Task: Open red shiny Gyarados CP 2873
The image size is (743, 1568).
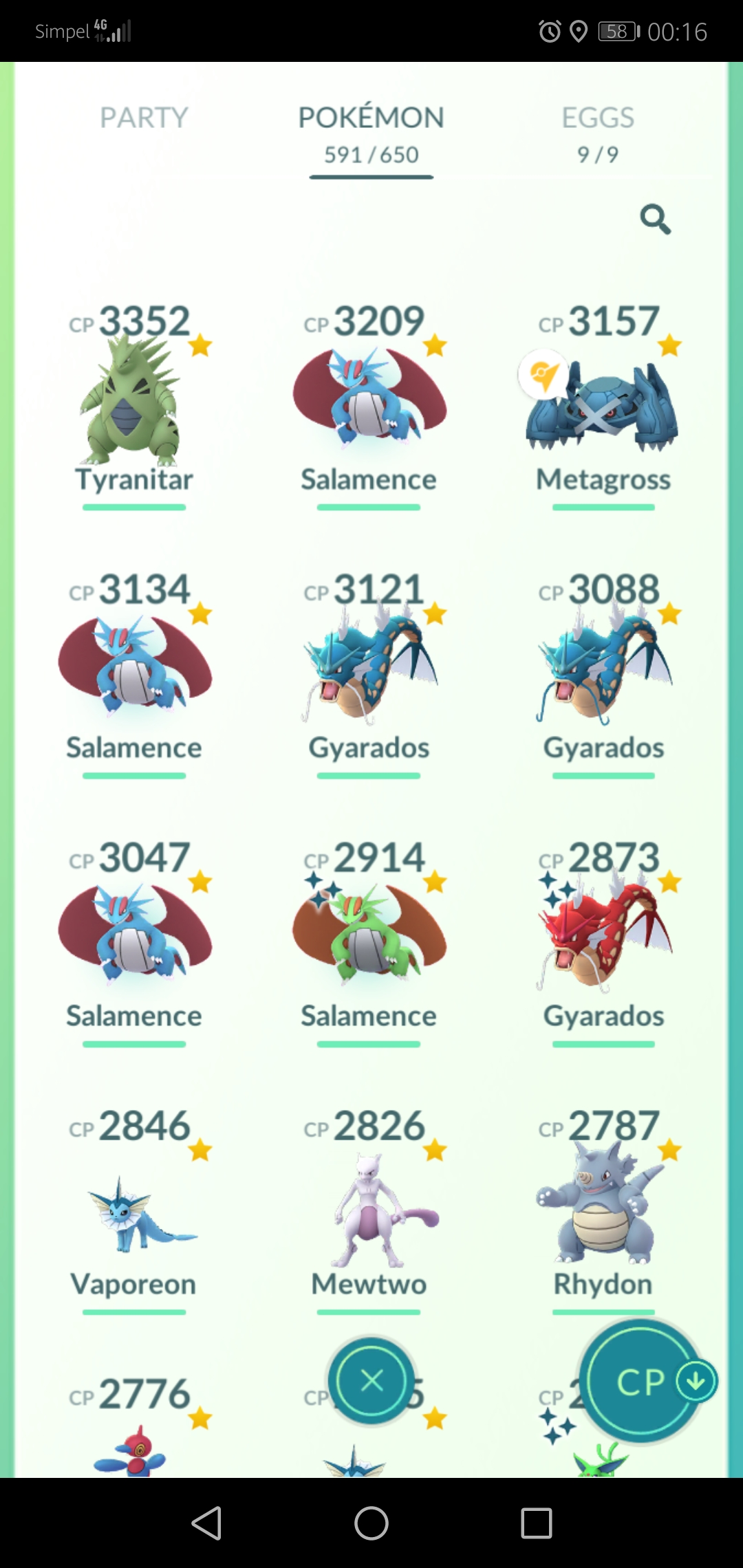Action: [603, 942]
